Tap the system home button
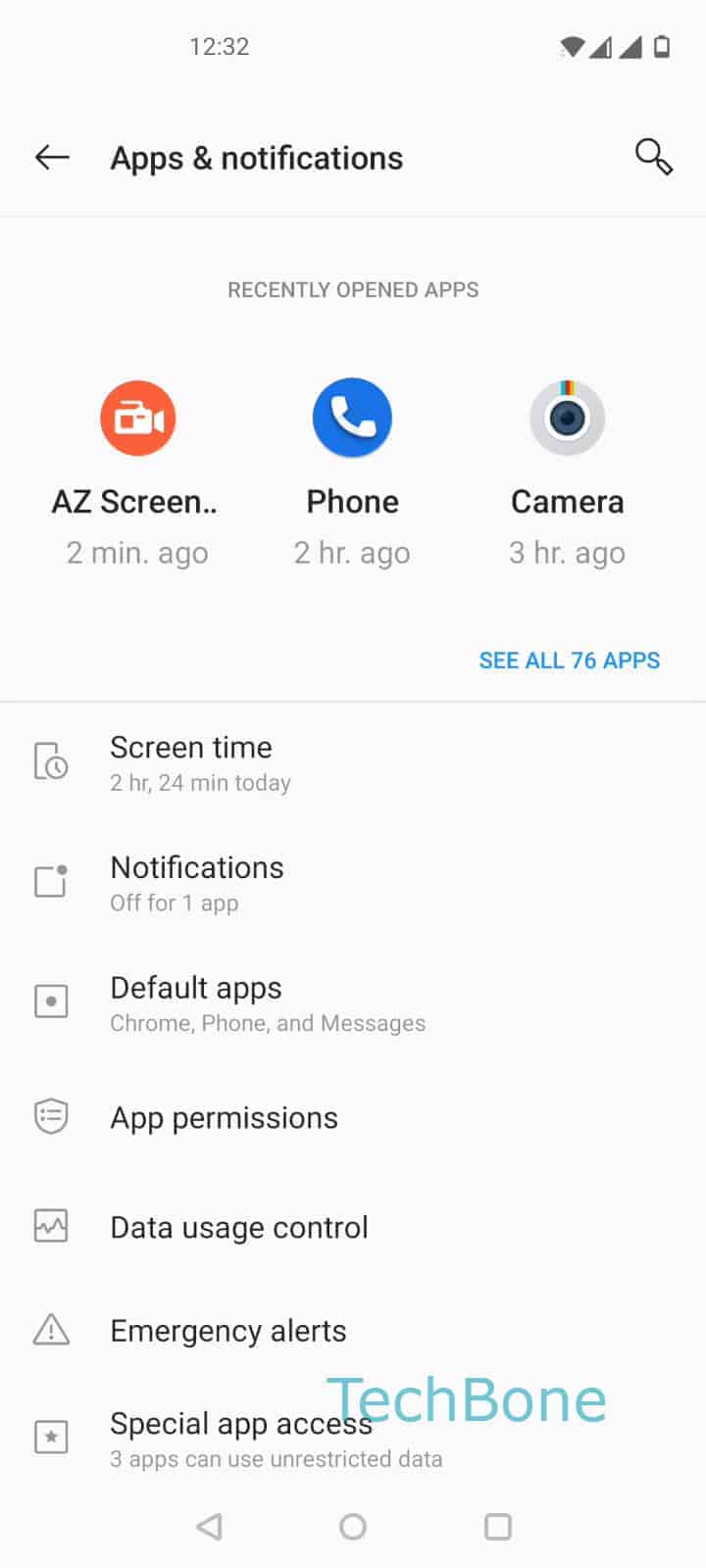Viewport: 706px width, 1568px height. [x=353, y=1526]
